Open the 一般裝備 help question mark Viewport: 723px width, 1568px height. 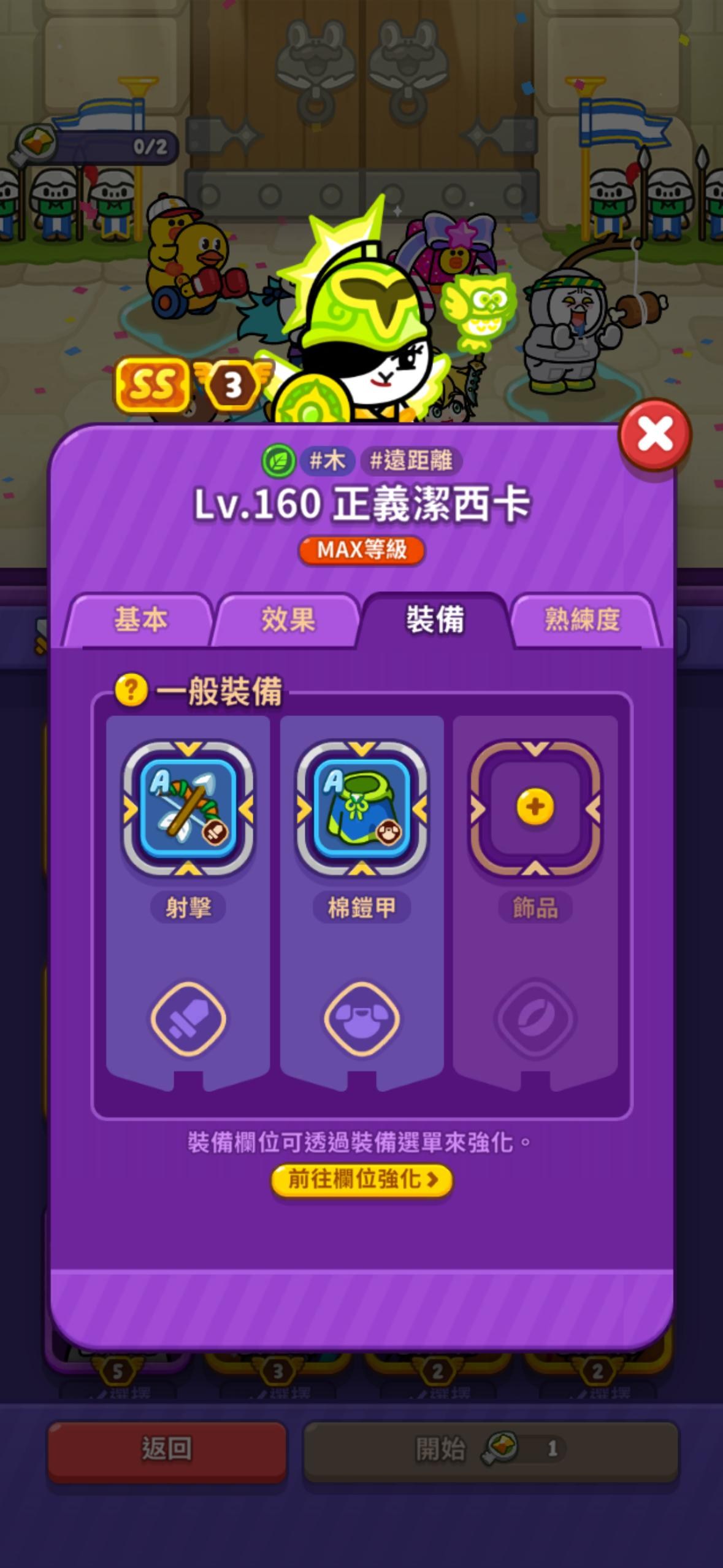(x=131, y=690)
